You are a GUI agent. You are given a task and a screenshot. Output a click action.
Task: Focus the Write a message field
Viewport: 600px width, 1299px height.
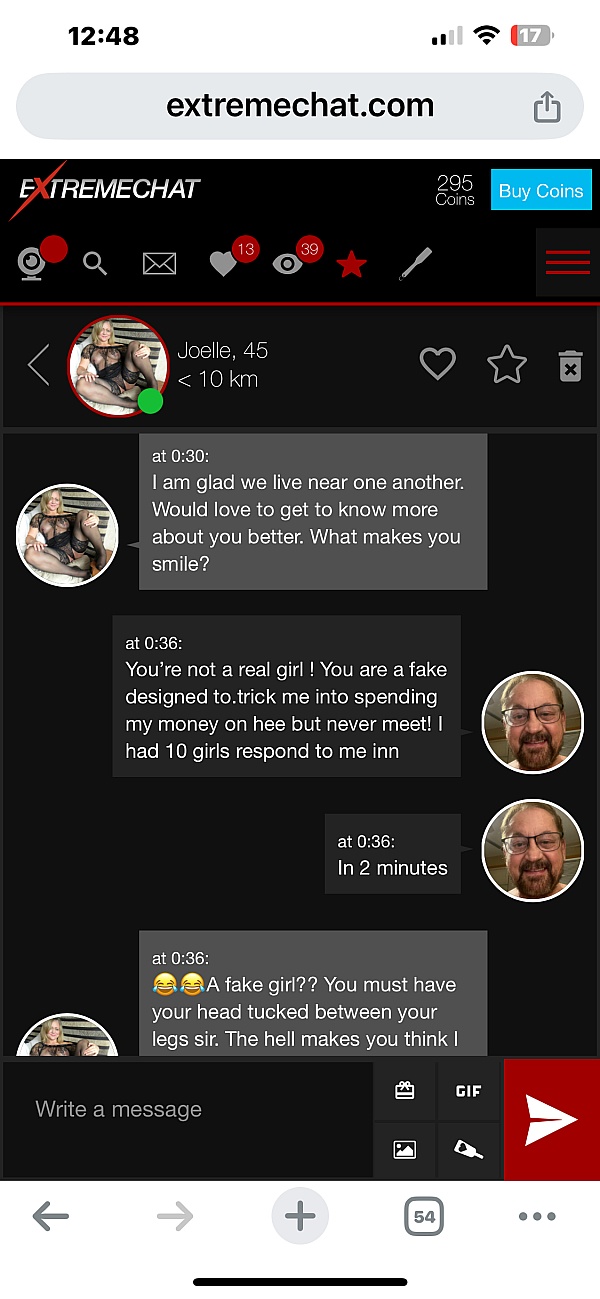[187, 1109]
